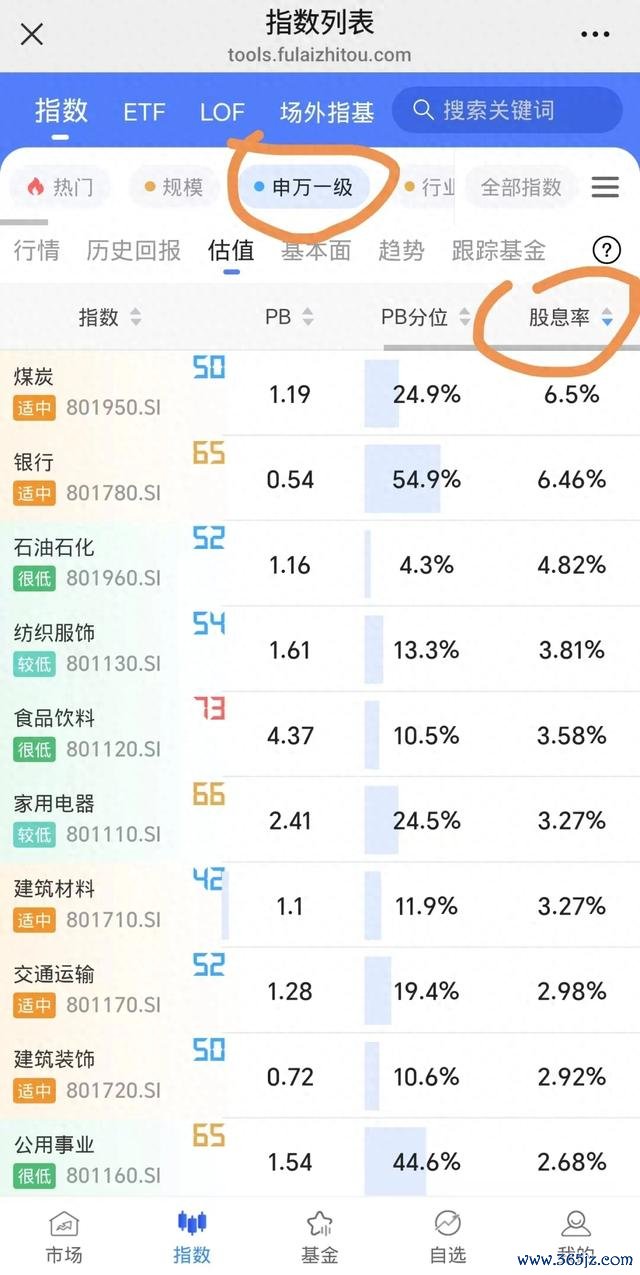The height and width of the screenshot is (1275, 640).
Task: Open the 银行 801780.SI index row
Action: (320, 478)
